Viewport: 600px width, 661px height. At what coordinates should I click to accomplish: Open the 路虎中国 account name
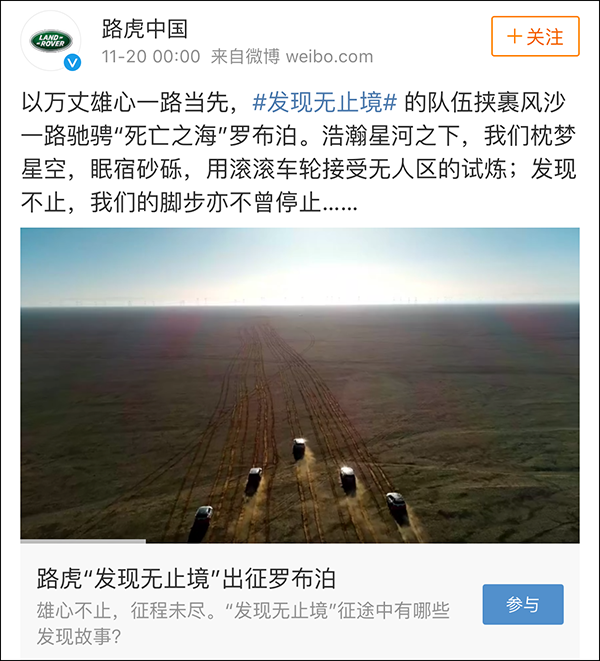(144, 27)
